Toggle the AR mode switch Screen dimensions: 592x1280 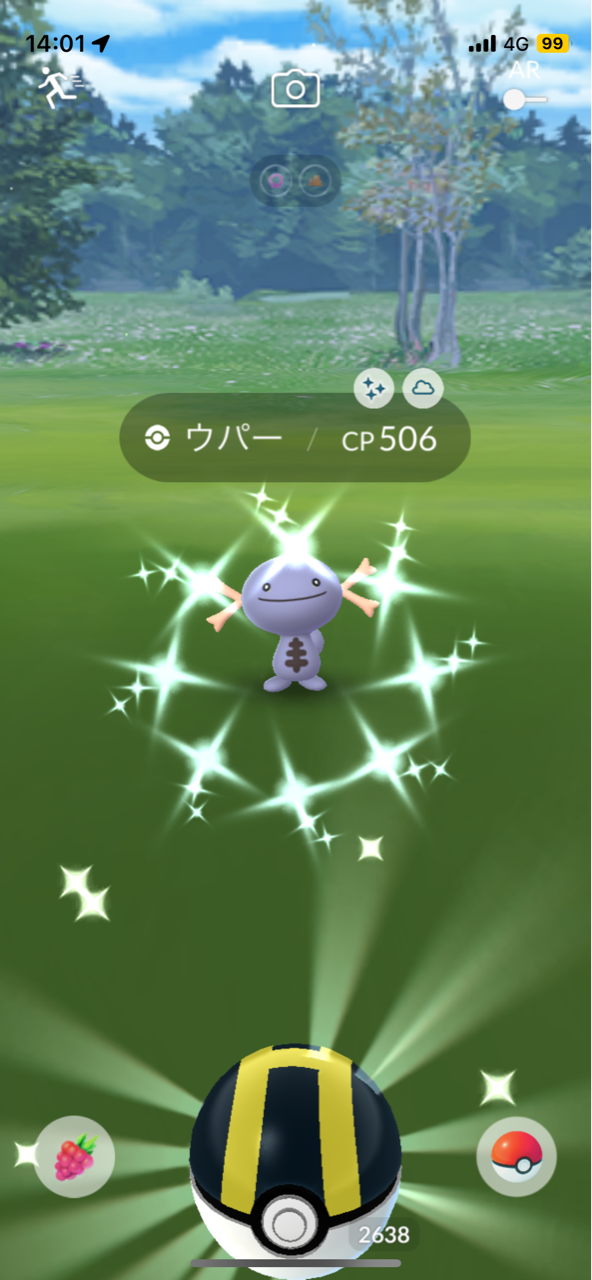point(525,99)
